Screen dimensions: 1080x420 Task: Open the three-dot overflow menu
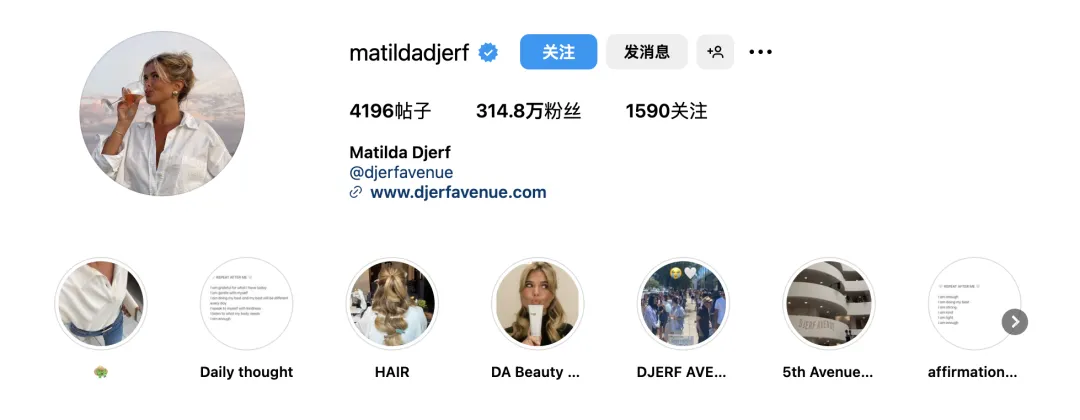(760, 52)
